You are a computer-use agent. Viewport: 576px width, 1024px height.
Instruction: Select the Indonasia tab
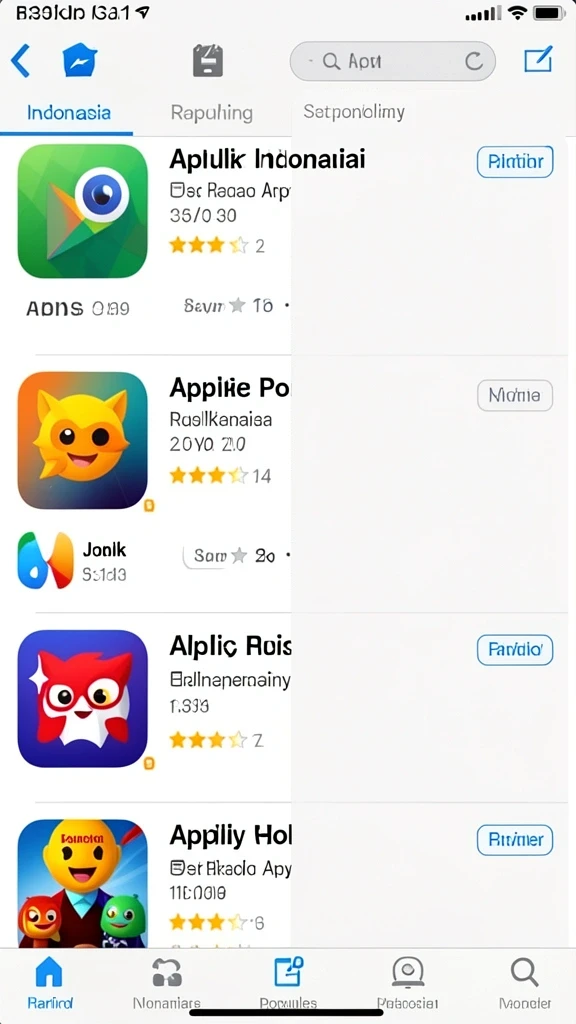69,112
